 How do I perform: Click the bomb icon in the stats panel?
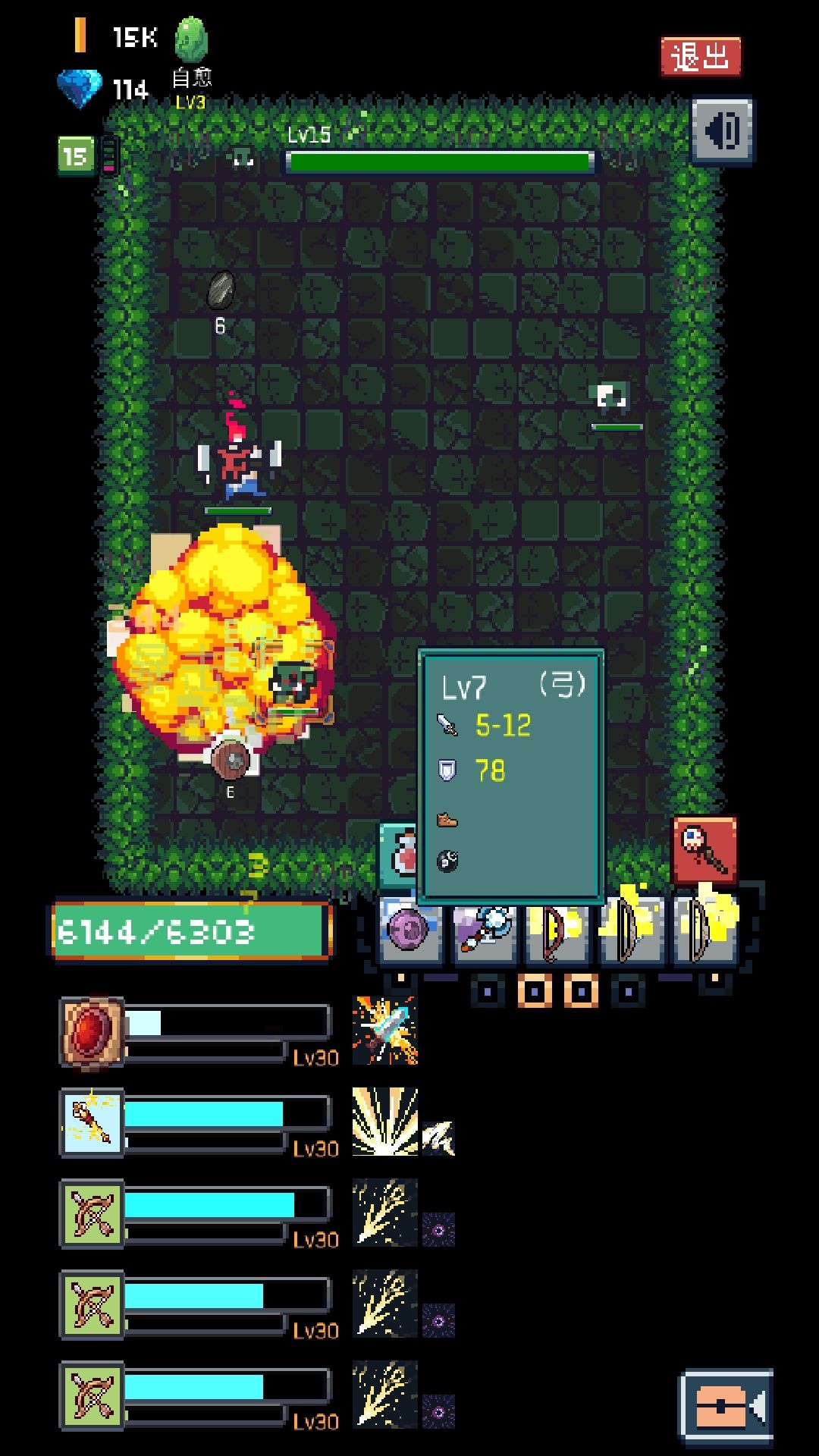(x=447, y=861)
